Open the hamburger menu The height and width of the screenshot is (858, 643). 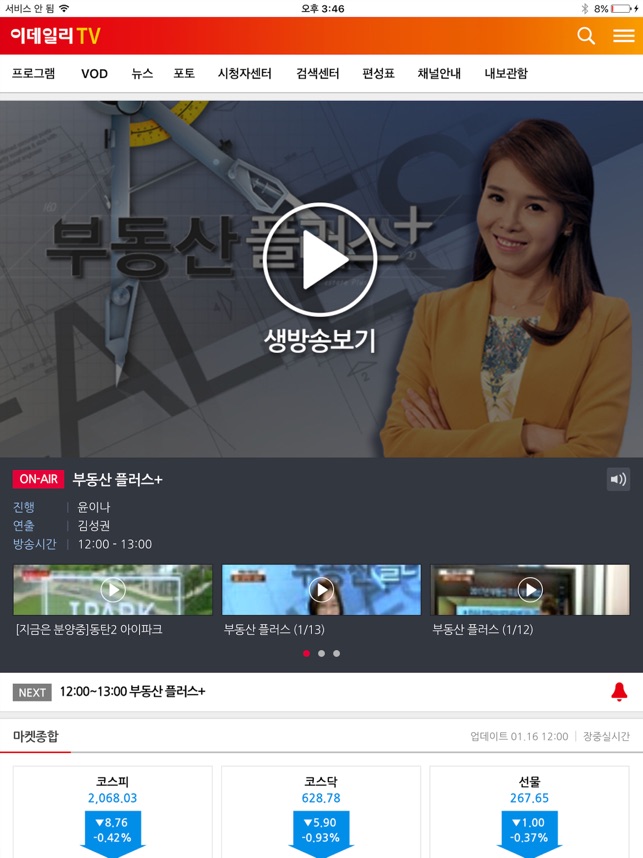(x=624, y=36)
